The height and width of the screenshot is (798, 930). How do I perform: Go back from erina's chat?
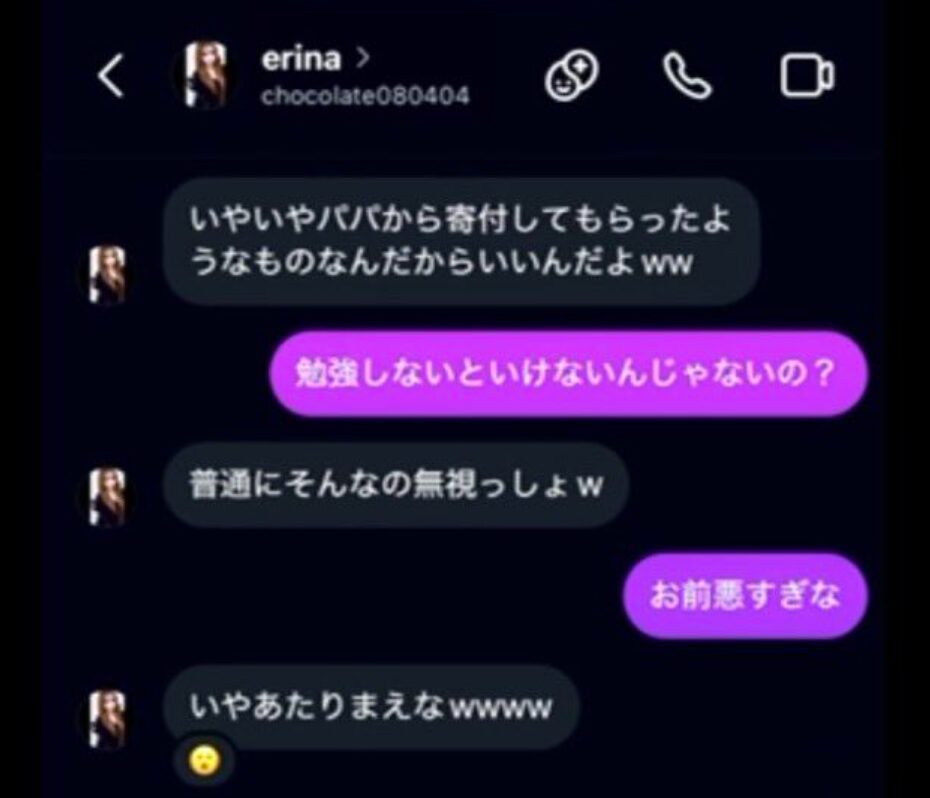[x=111, y=77]
